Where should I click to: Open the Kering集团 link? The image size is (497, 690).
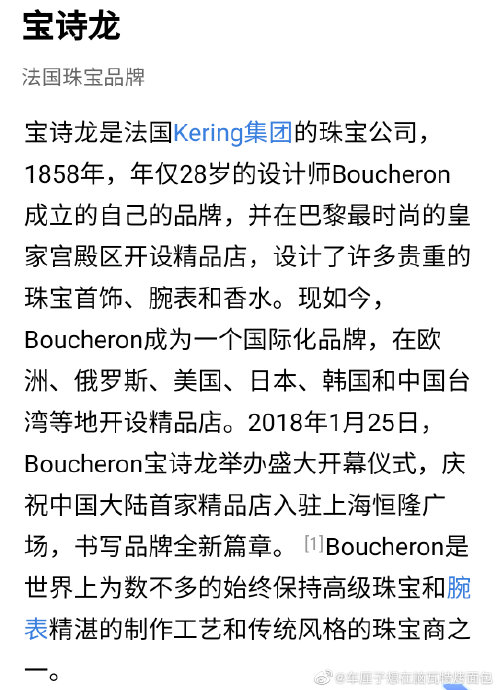click(233, 132)
